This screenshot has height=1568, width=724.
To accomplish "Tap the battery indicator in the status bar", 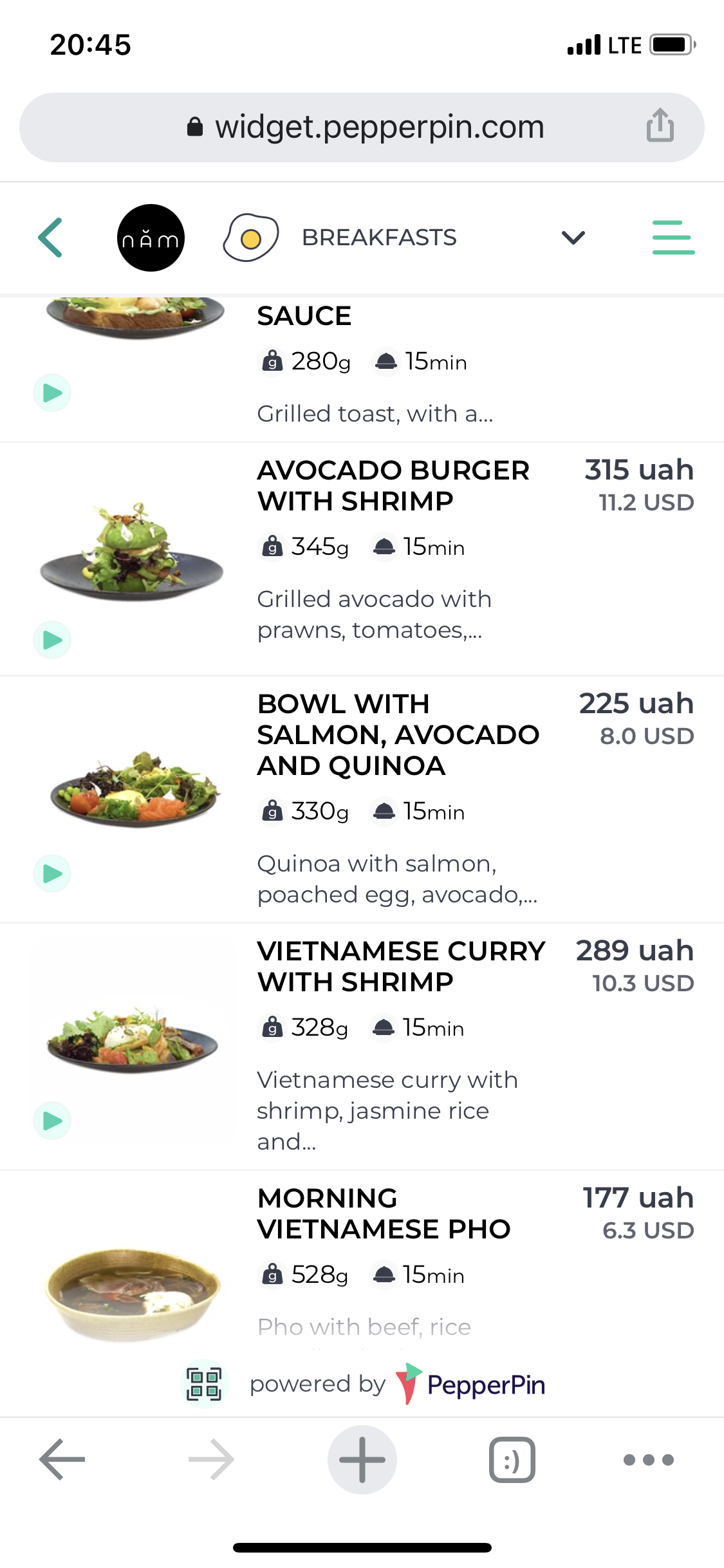I will tap(671, 44).
